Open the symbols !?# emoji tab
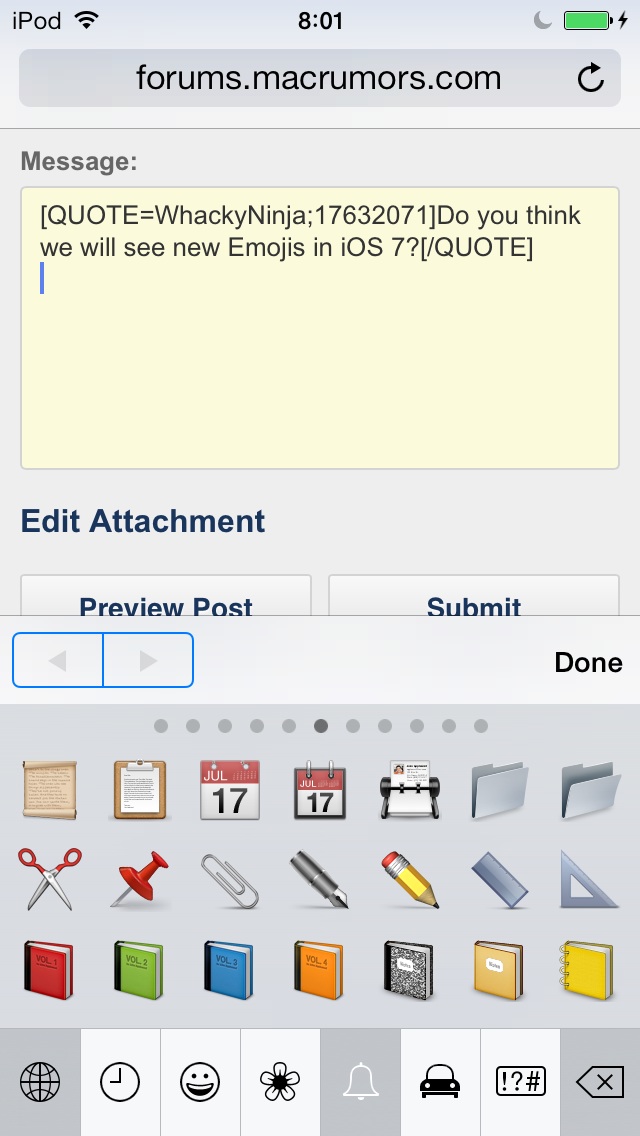 coord(520,1082)
